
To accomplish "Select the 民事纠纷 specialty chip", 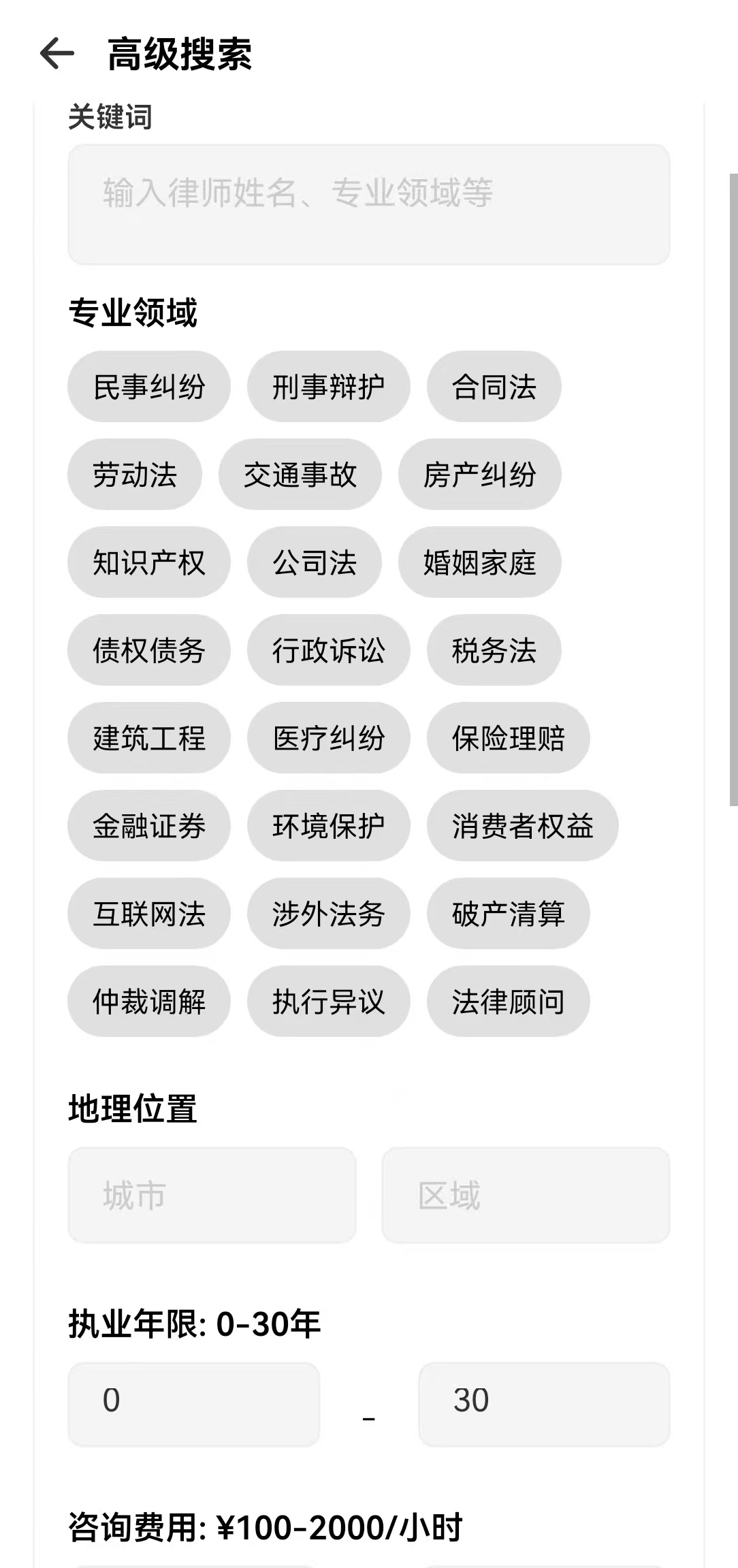I will coord(148,386).
